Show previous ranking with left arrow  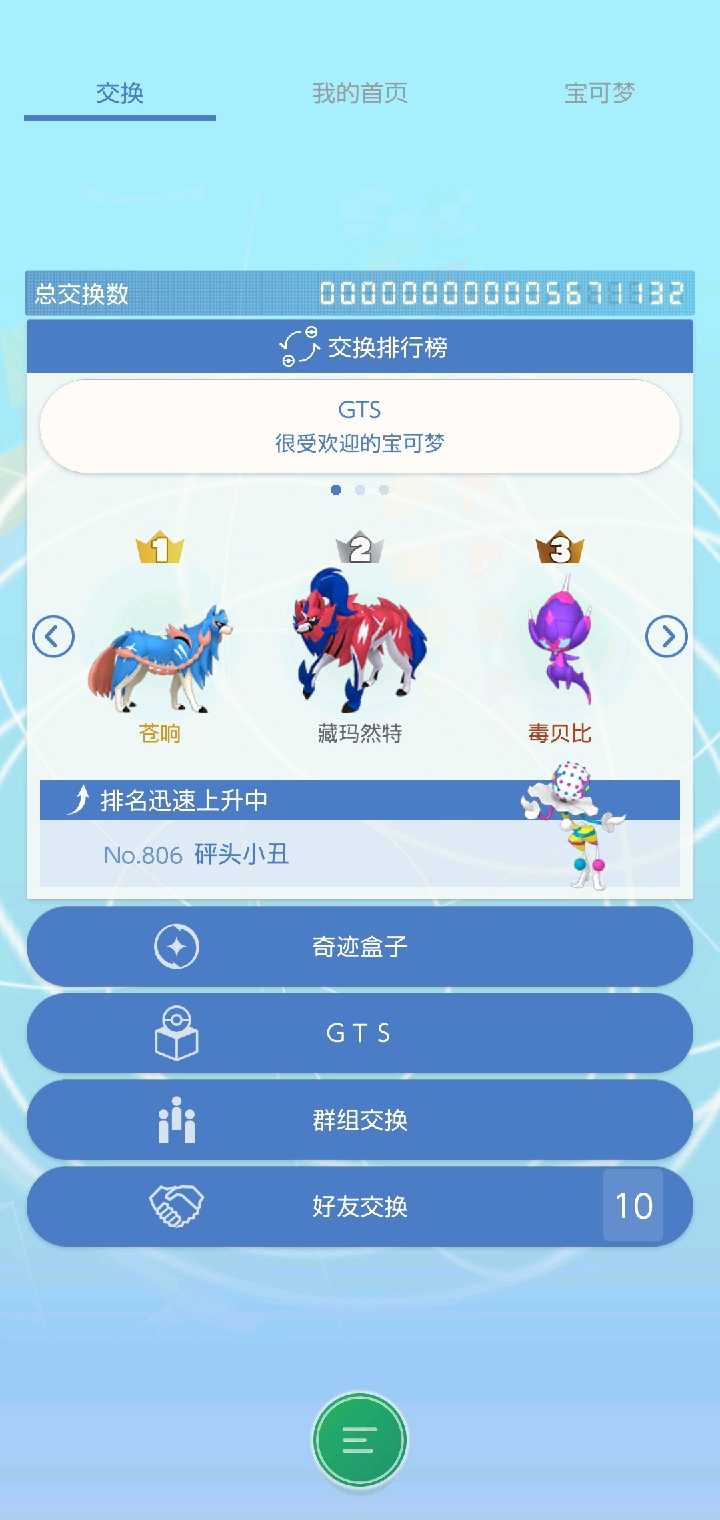pyautogui.click(x=53, y=636)
